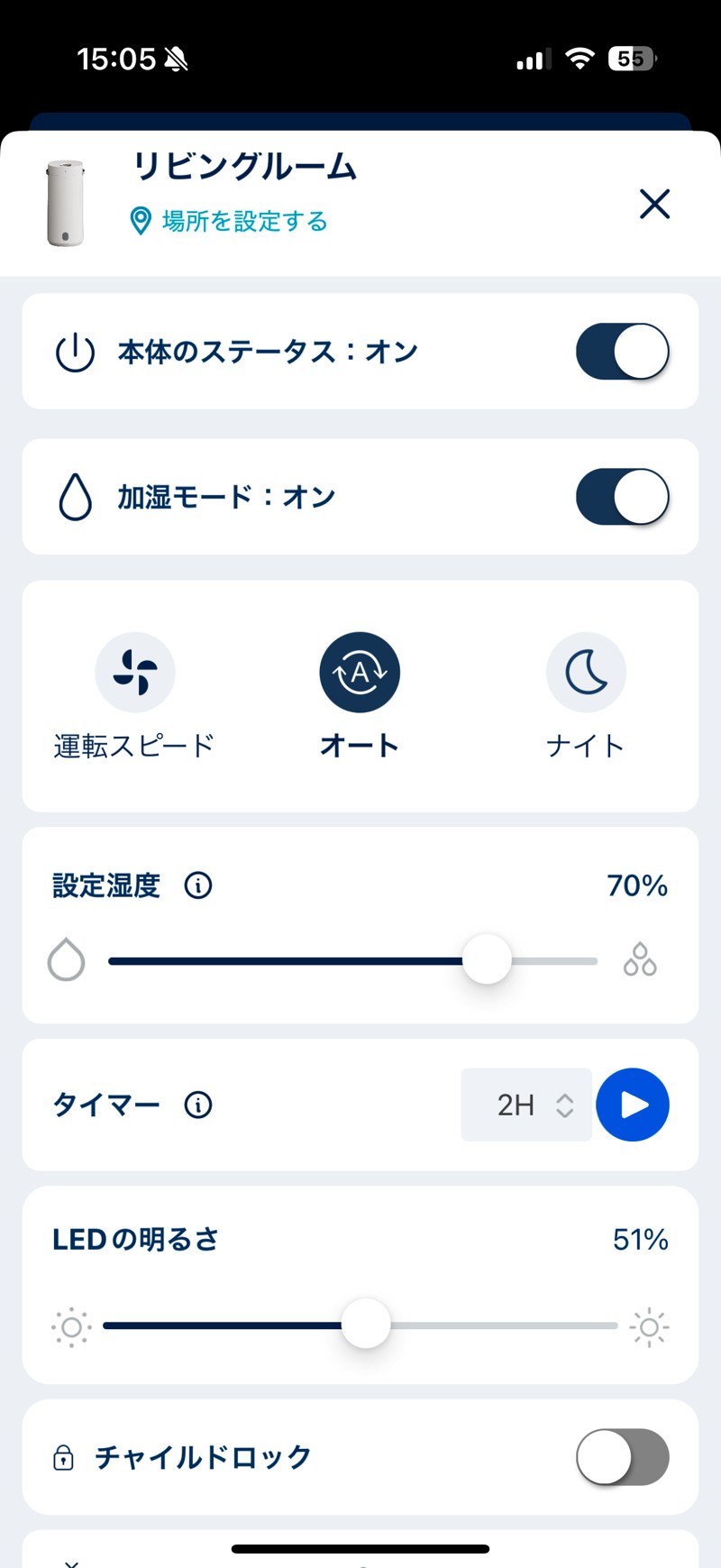Switch to ナイト night mode
Screen dimensions: 721x1568
586,673
